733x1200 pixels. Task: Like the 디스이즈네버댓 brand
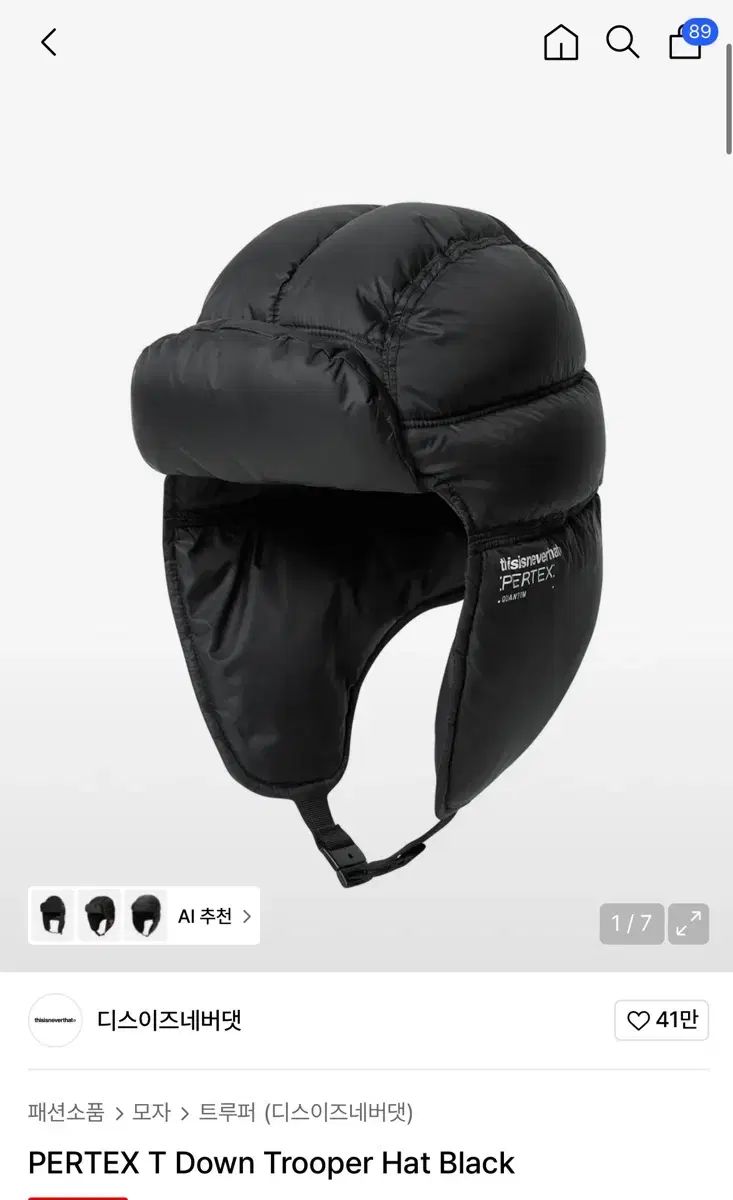pos(661,1020)
